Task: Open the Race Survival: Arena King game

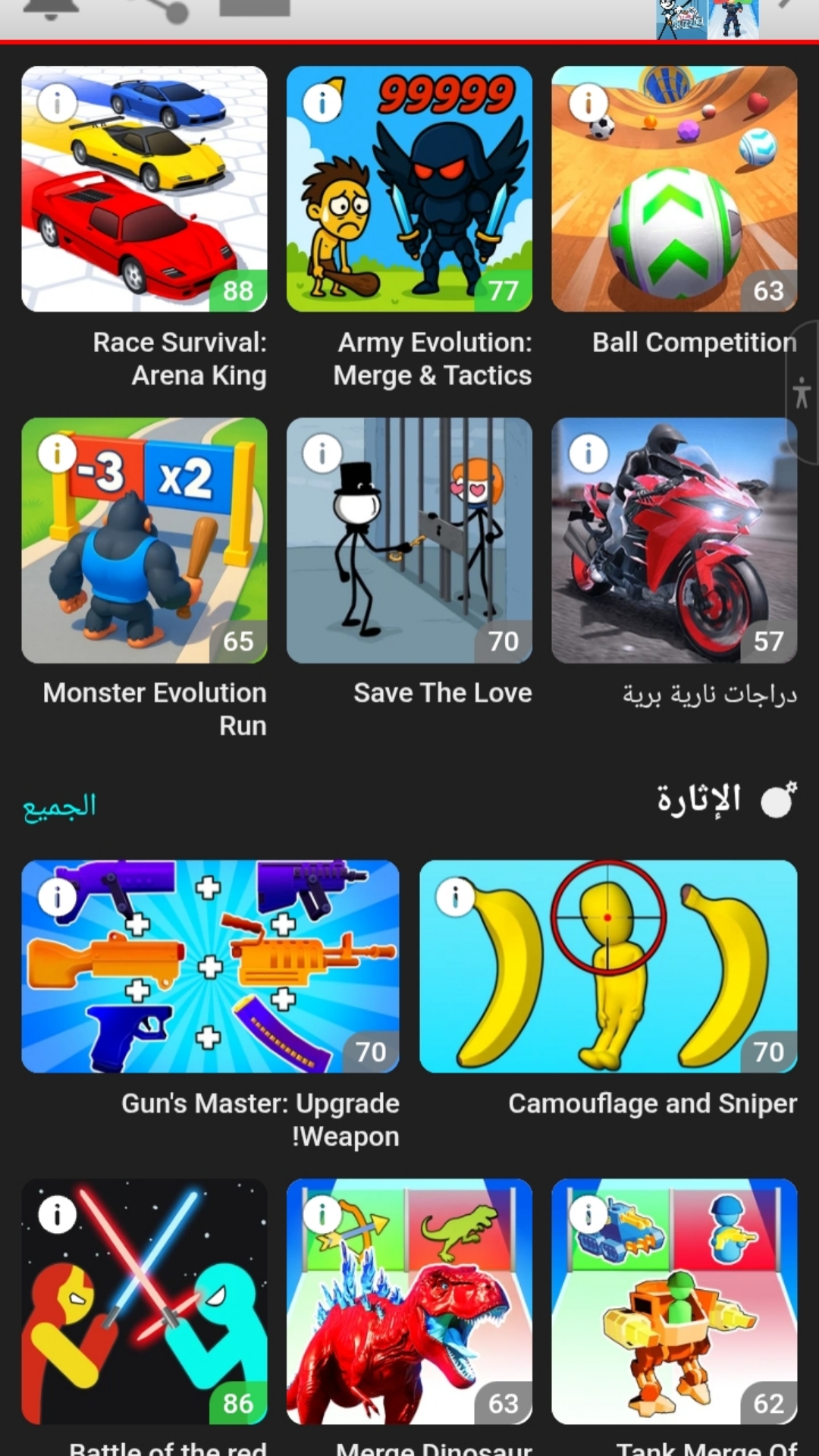Action: point(144,189)
